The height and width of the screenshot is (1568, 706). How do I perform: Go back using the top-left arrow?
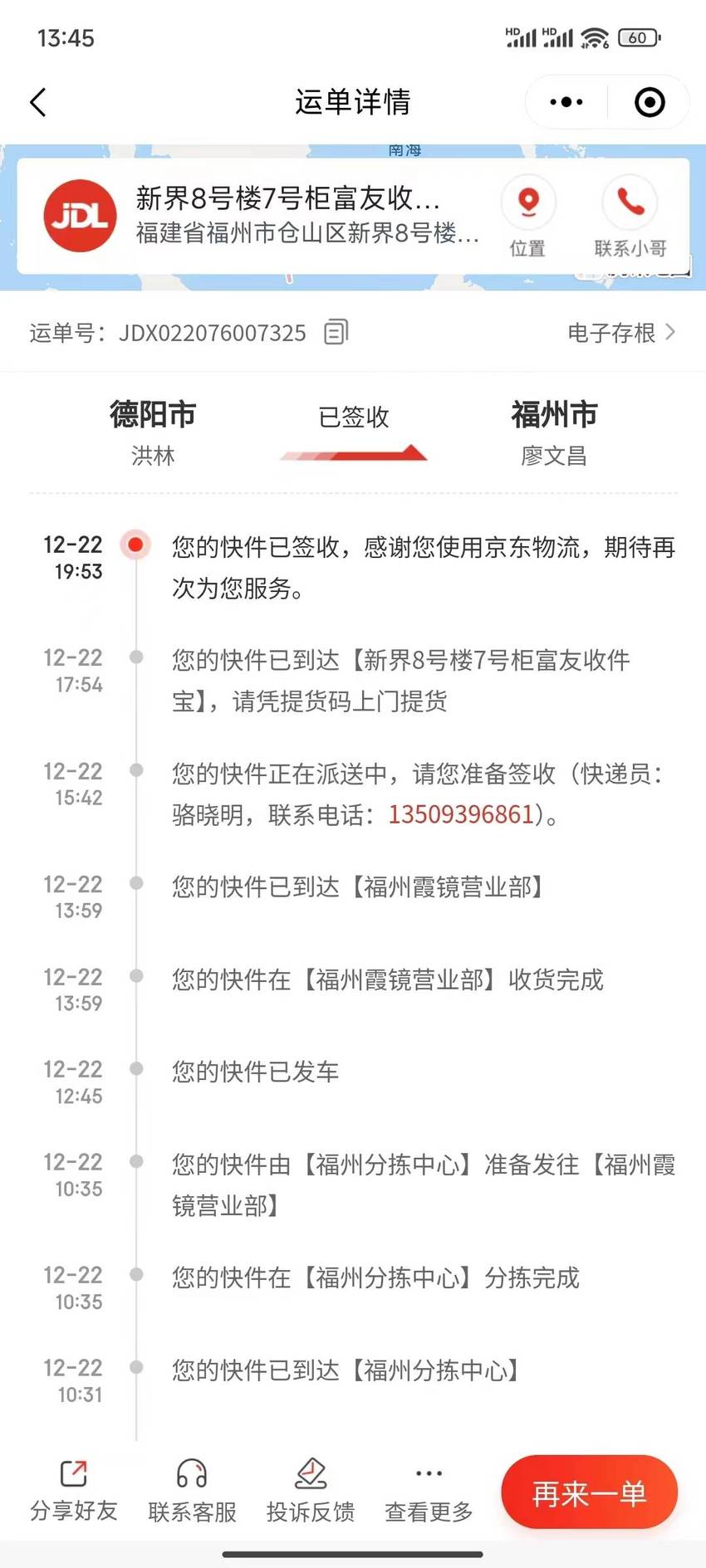[38, 102]
